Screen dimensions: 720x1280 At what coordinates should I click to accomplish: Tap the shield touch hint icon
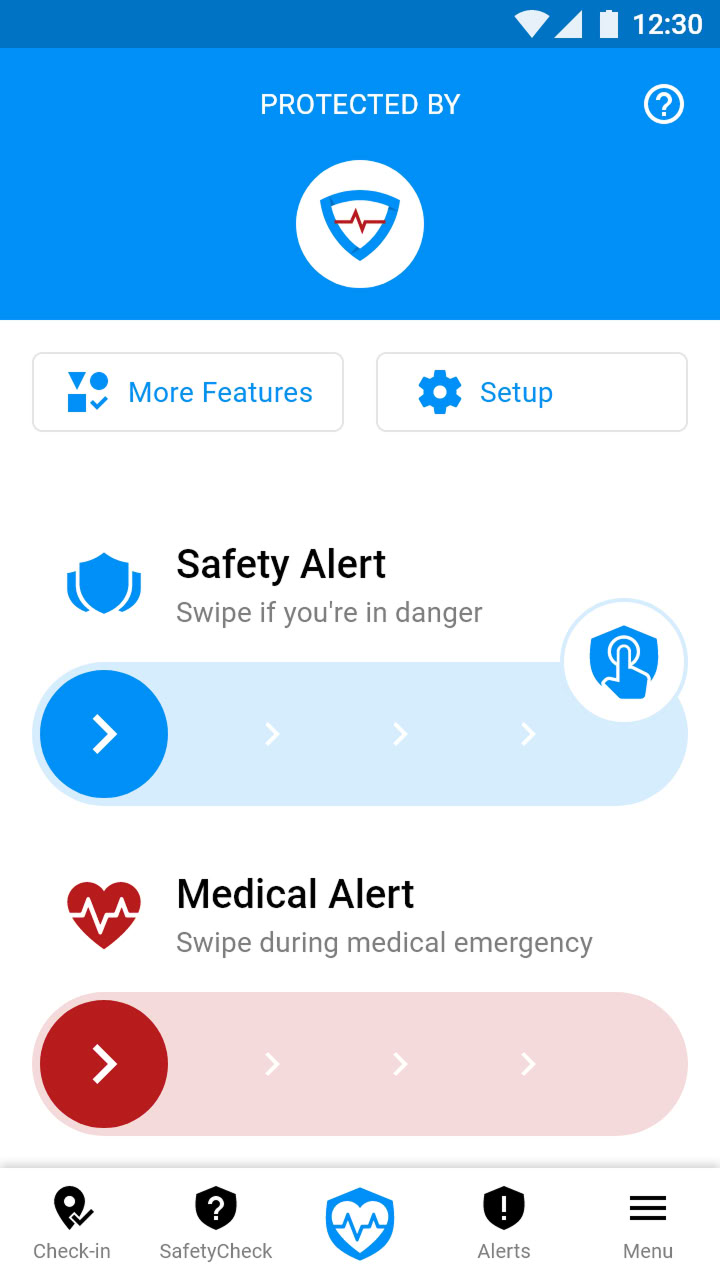coord(624,661)
